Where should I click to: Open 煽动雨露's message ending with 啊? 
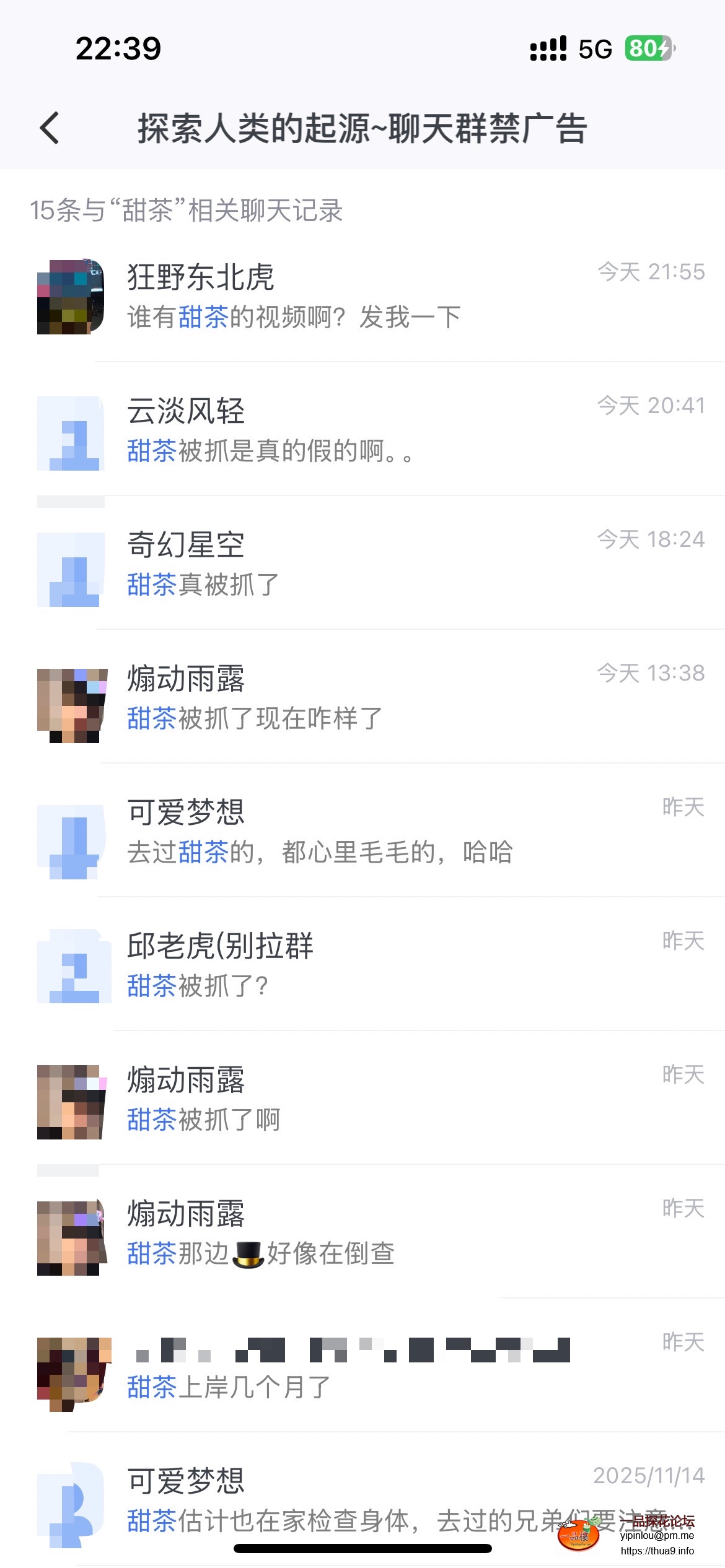372,1100
